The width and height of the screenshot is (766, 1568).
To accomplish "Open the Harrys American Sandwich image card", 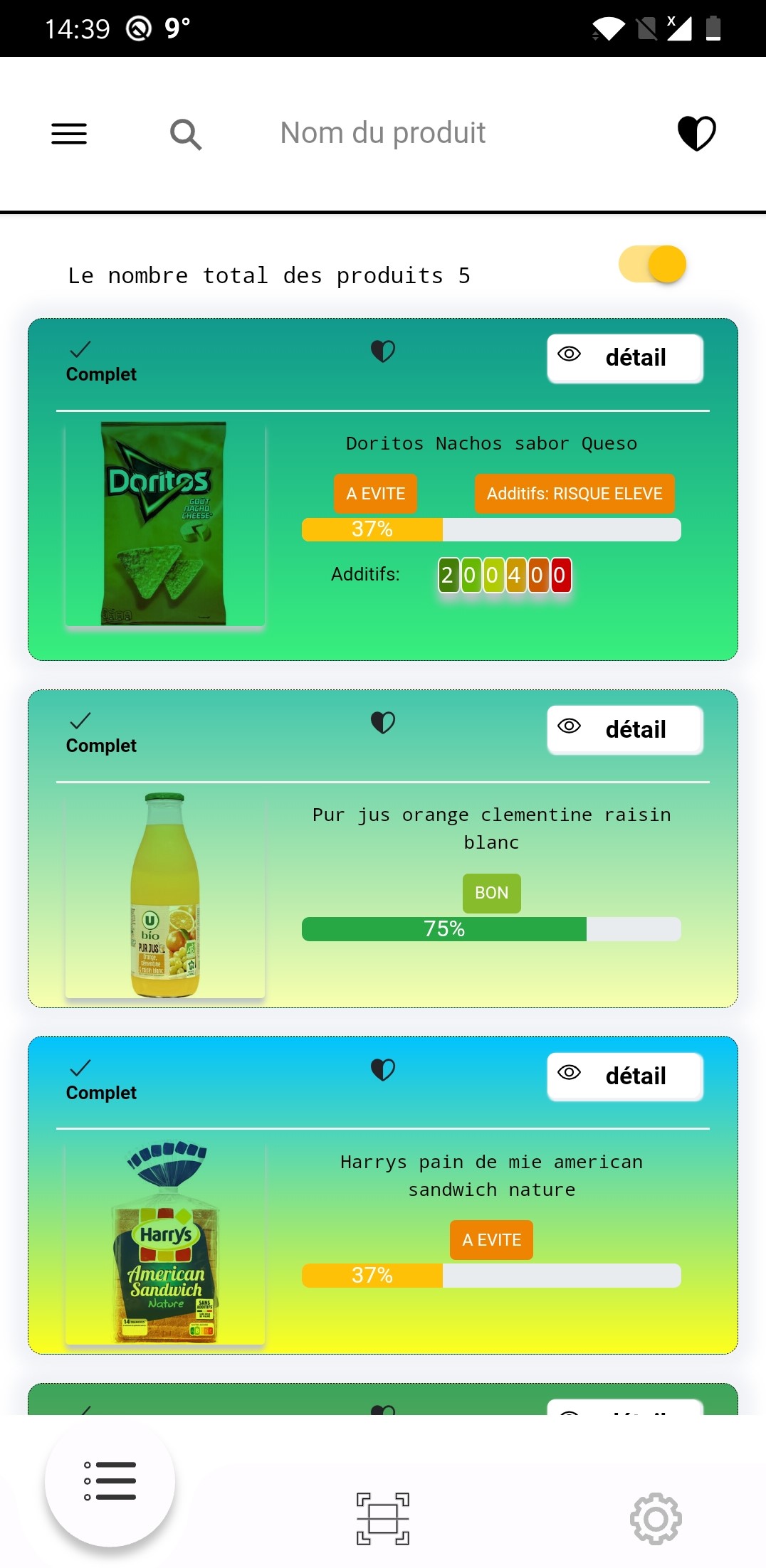I will 164,1242.
